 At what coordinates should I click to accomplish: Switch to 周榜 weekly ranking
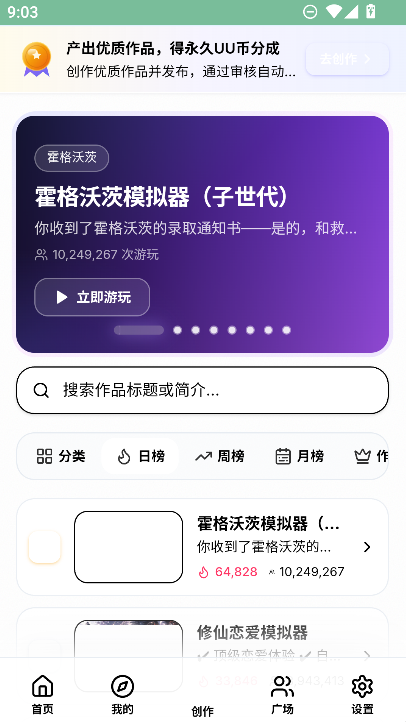click(220, 456)
